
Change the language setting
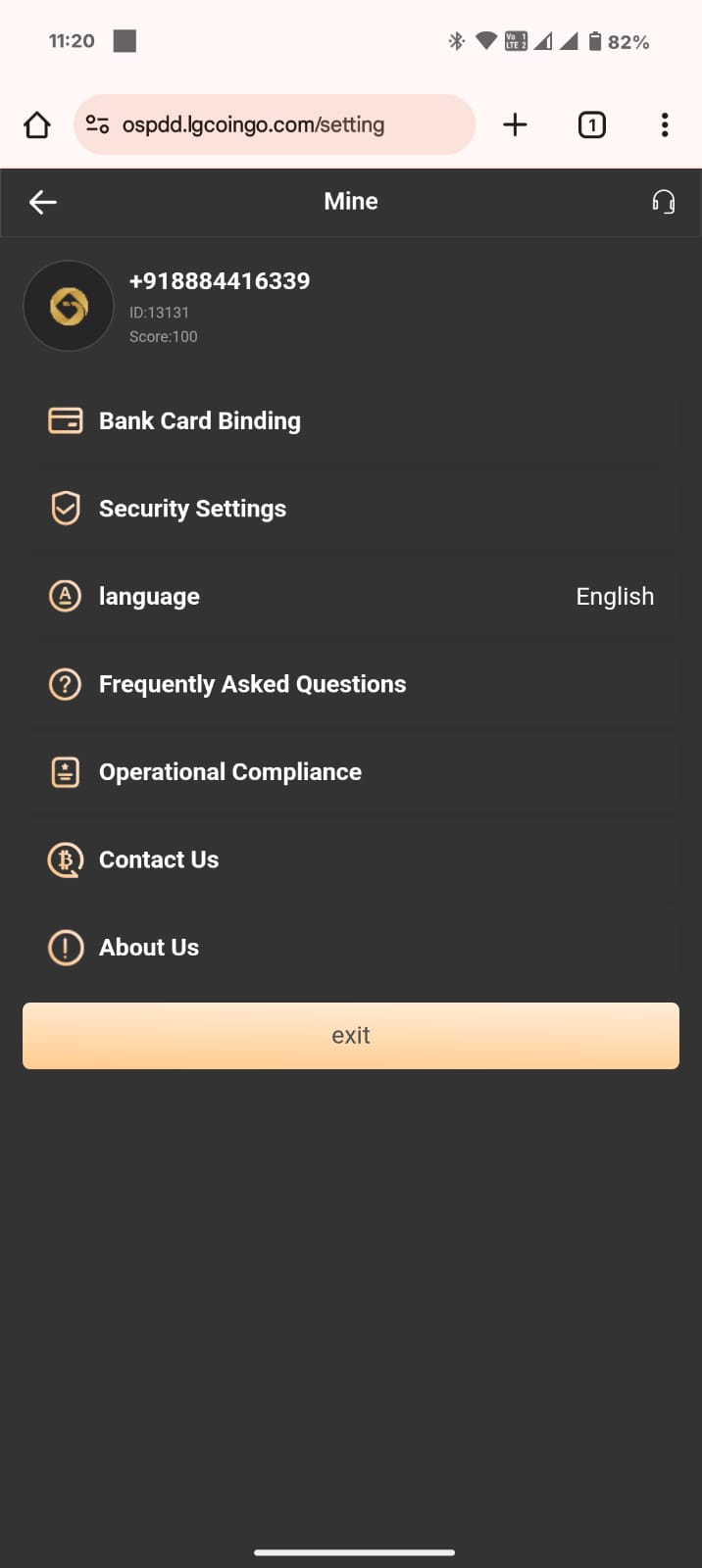tap(350, 597)
